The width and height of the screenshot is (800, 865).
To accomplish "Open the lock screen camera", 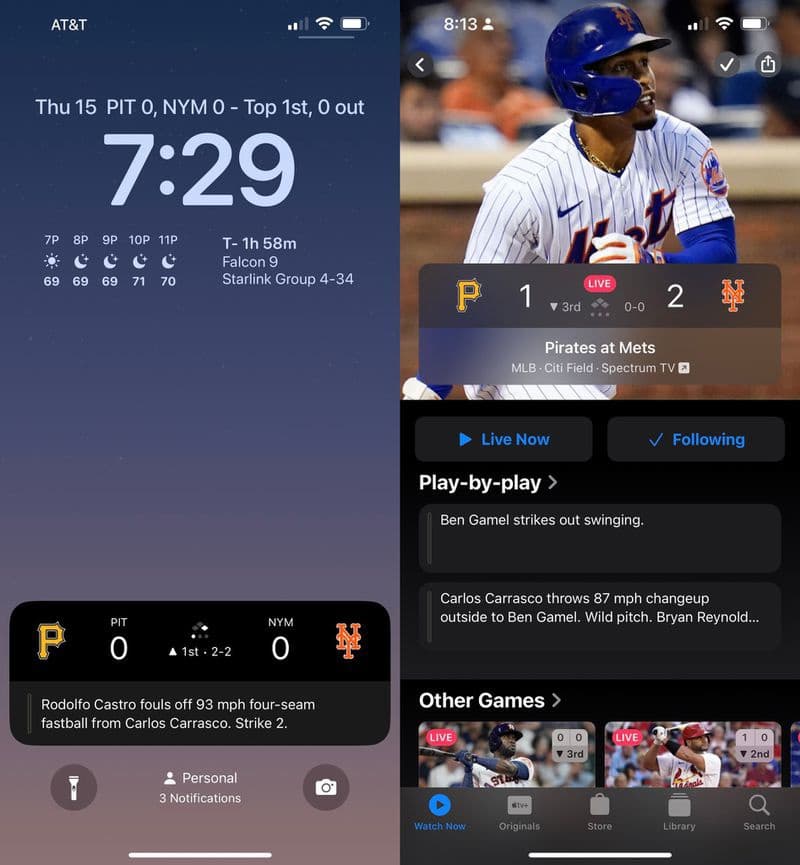I will pyautogui.click(x=326, y=787).
